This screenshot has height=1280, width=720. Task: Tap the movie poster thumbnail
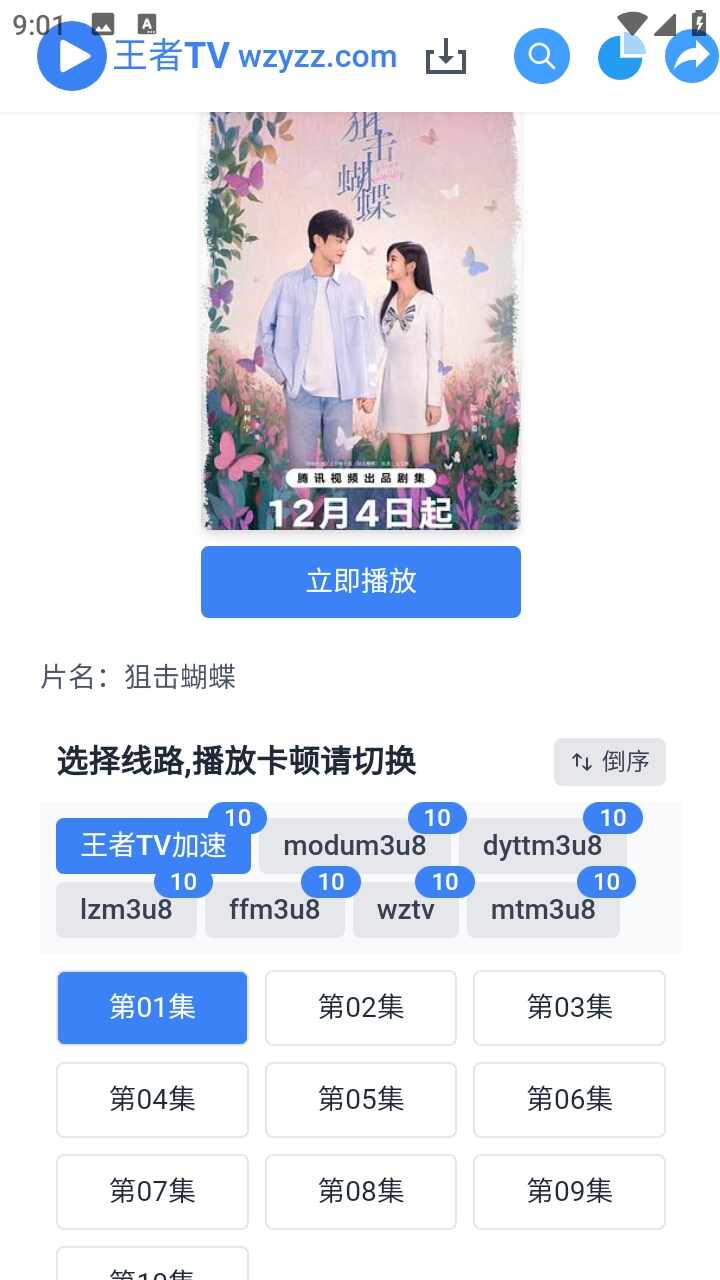pyautogui.click(x=360, y=320)
